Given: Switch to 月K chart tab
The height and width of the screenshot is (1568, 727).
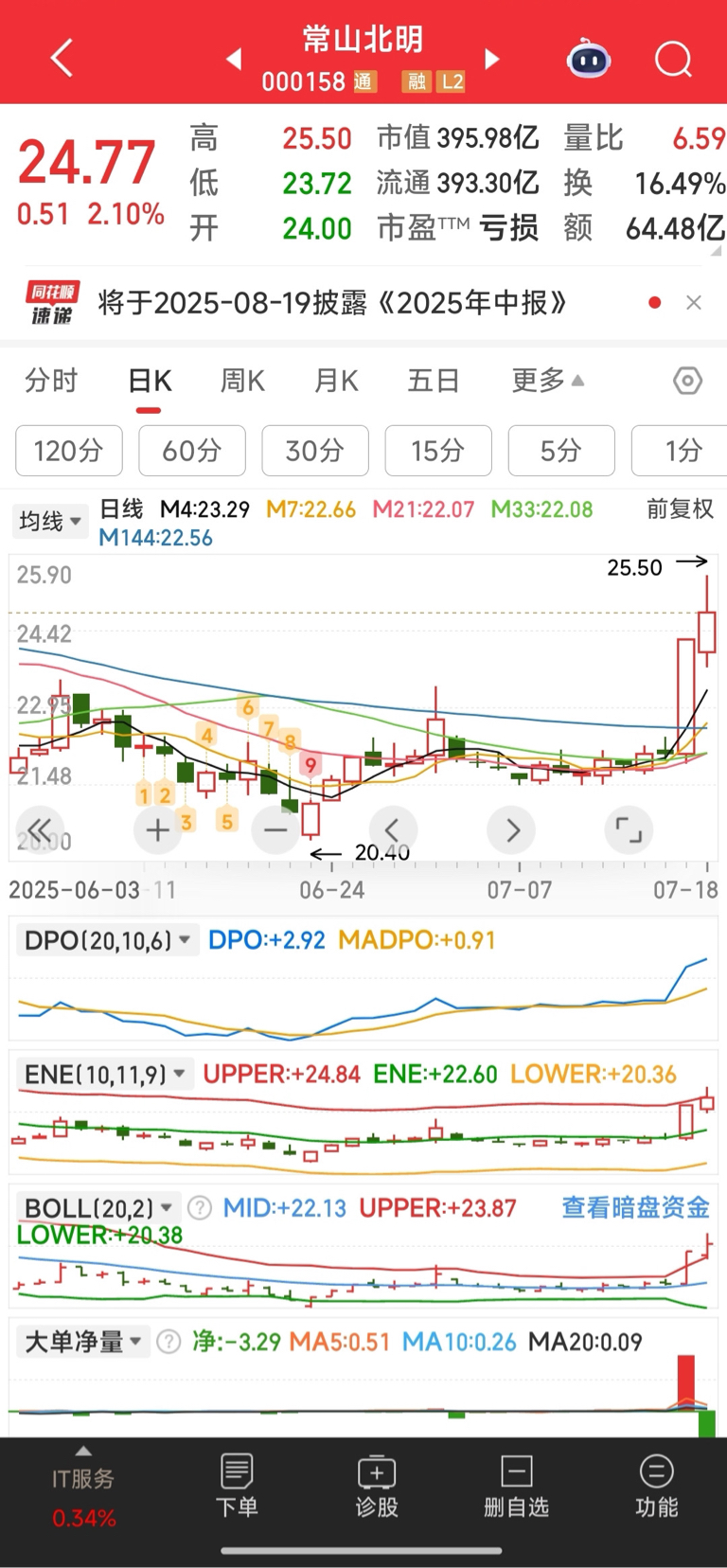Looking at the screenshot, I should pyautogui.click(x=336, y=381).
